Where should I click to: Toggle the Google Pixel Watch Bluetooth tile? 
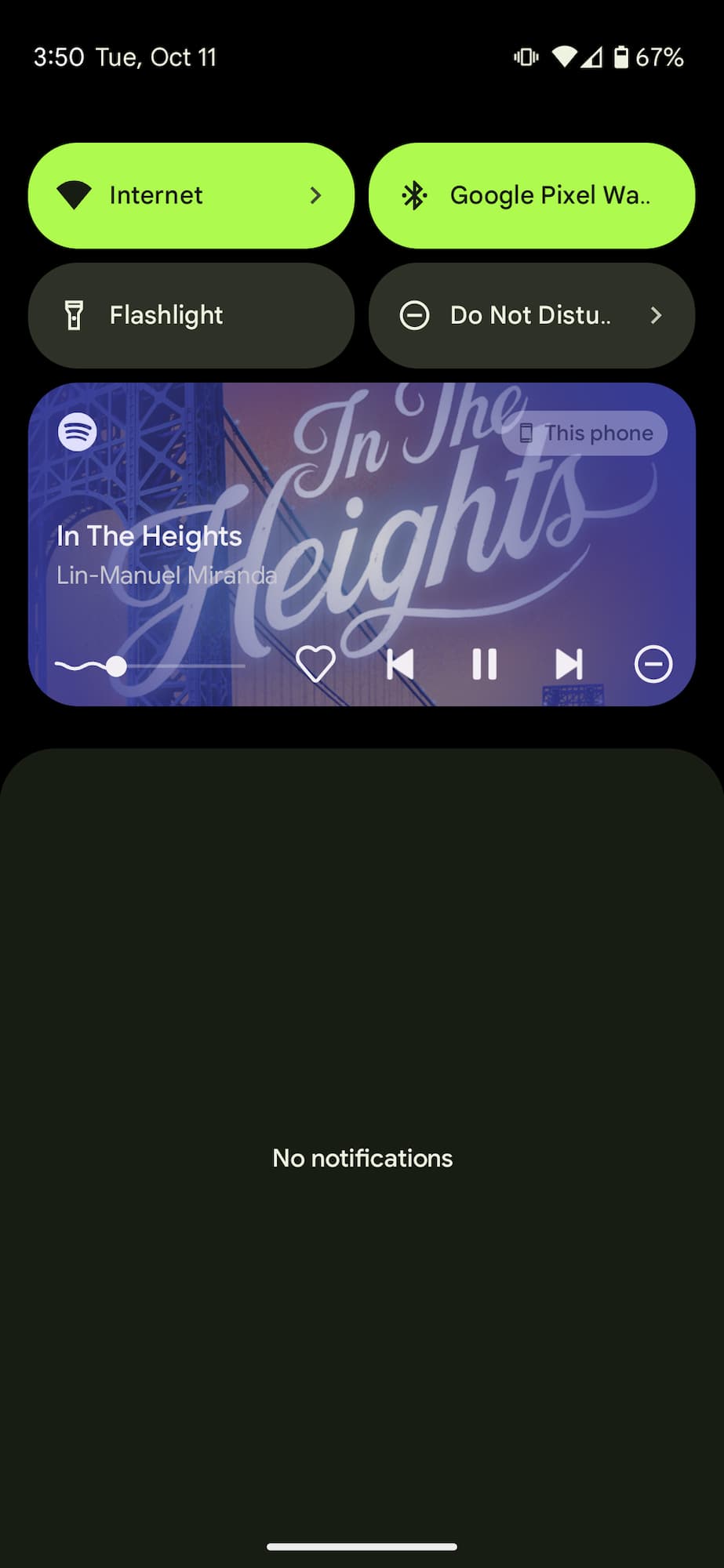pyautogui.click(x=531, y=195)
